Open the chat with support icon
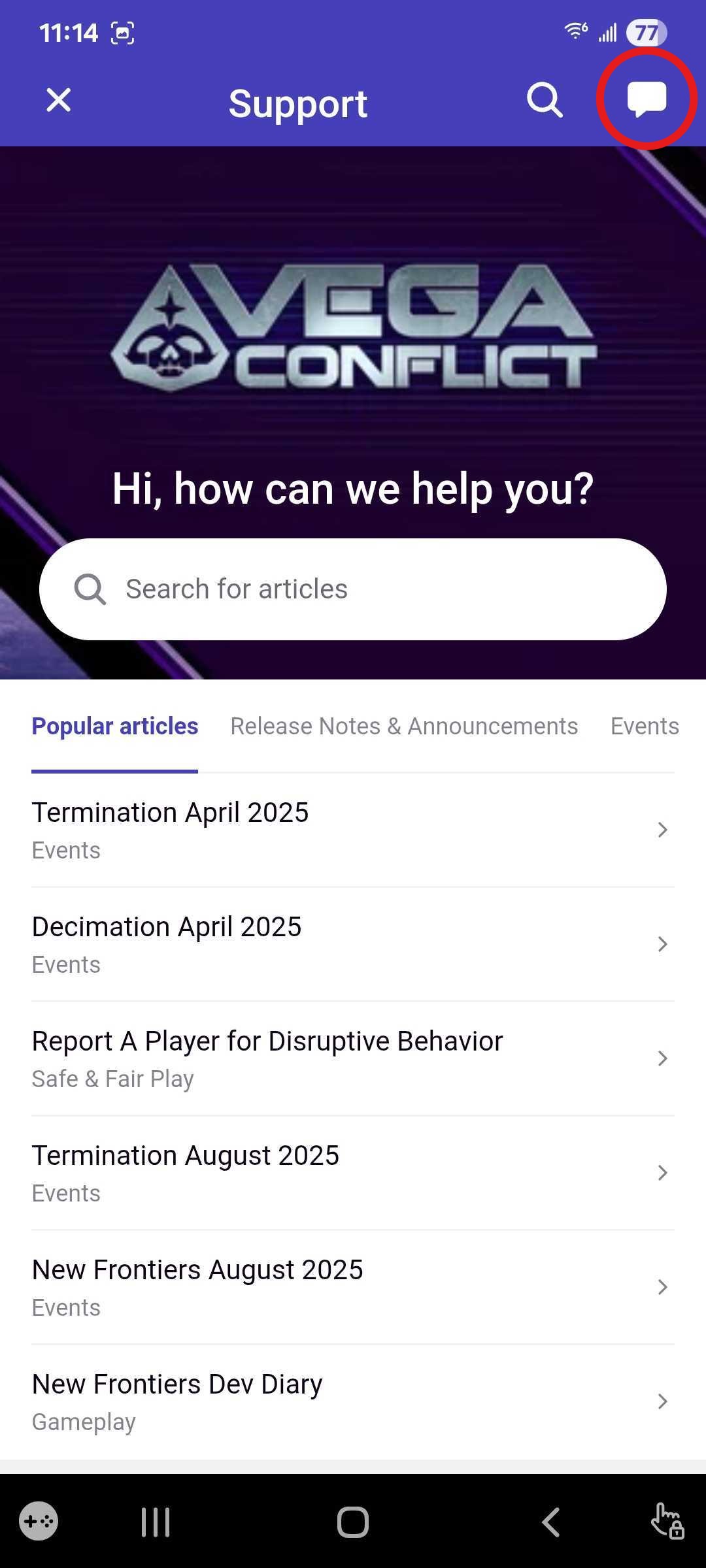Viewport: 706px width, 1568px height. (x=647, y=99)
